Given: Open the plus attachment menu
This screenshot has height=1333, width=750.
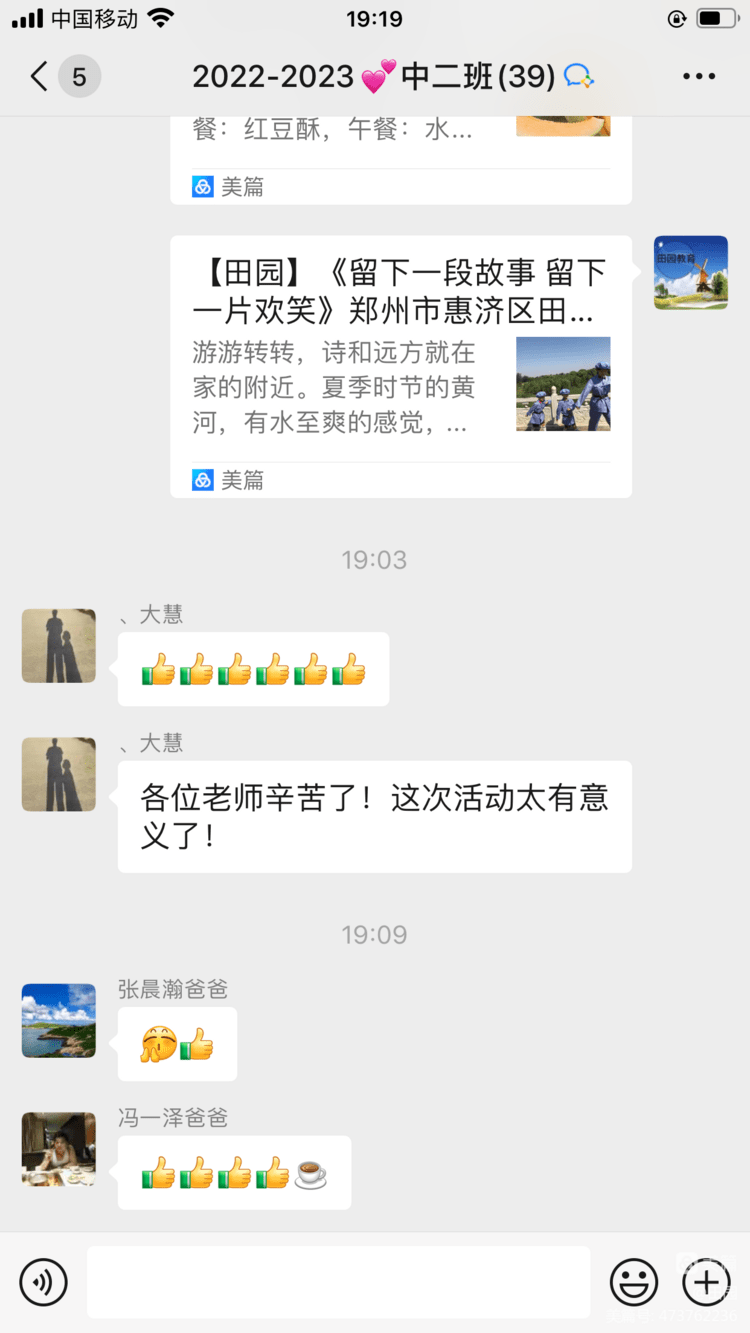Looking at the screenshot, I should click(706, 1281).
